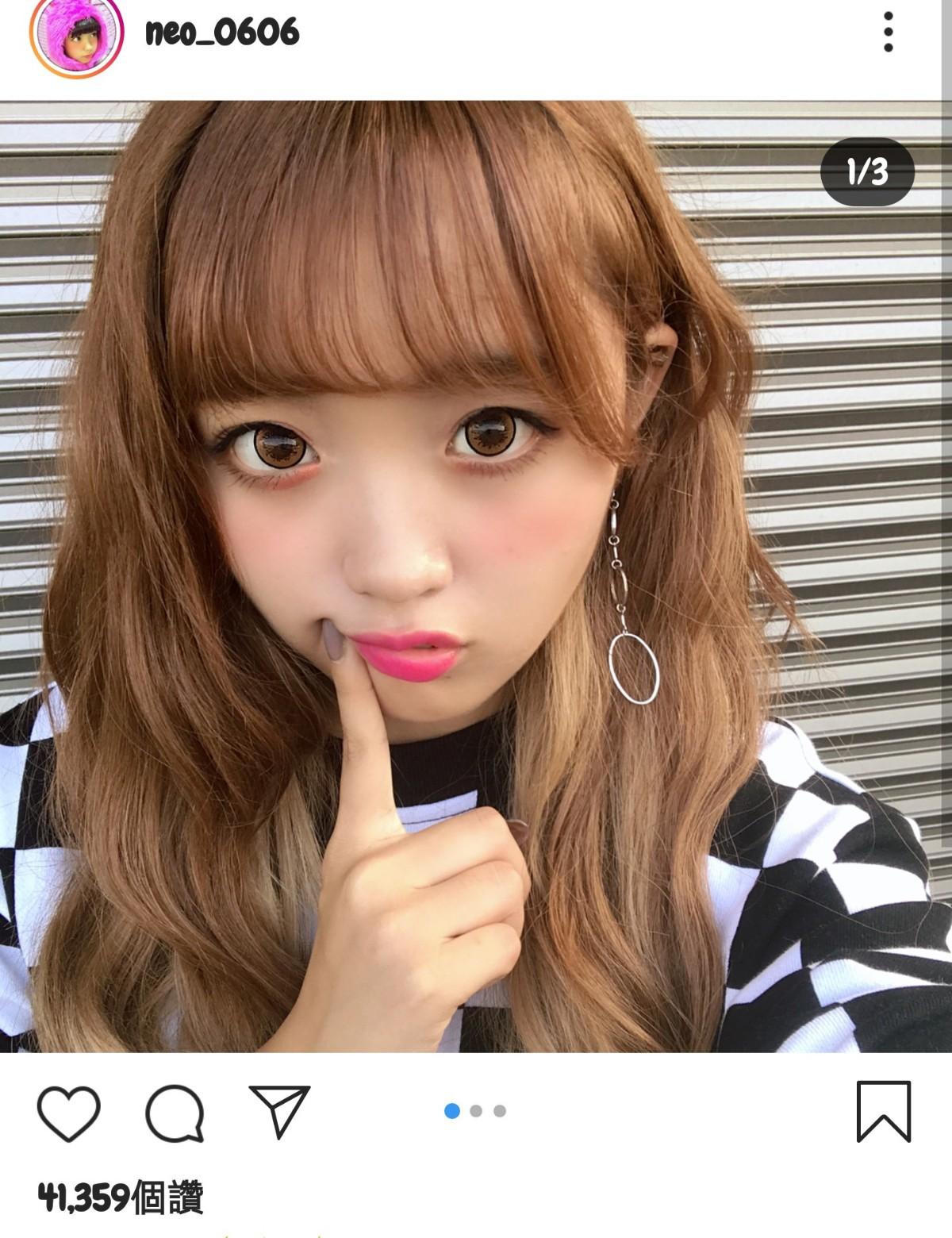Save this post using the bookmark icon
The image size is (952, 1238).
coord(883,1111)
